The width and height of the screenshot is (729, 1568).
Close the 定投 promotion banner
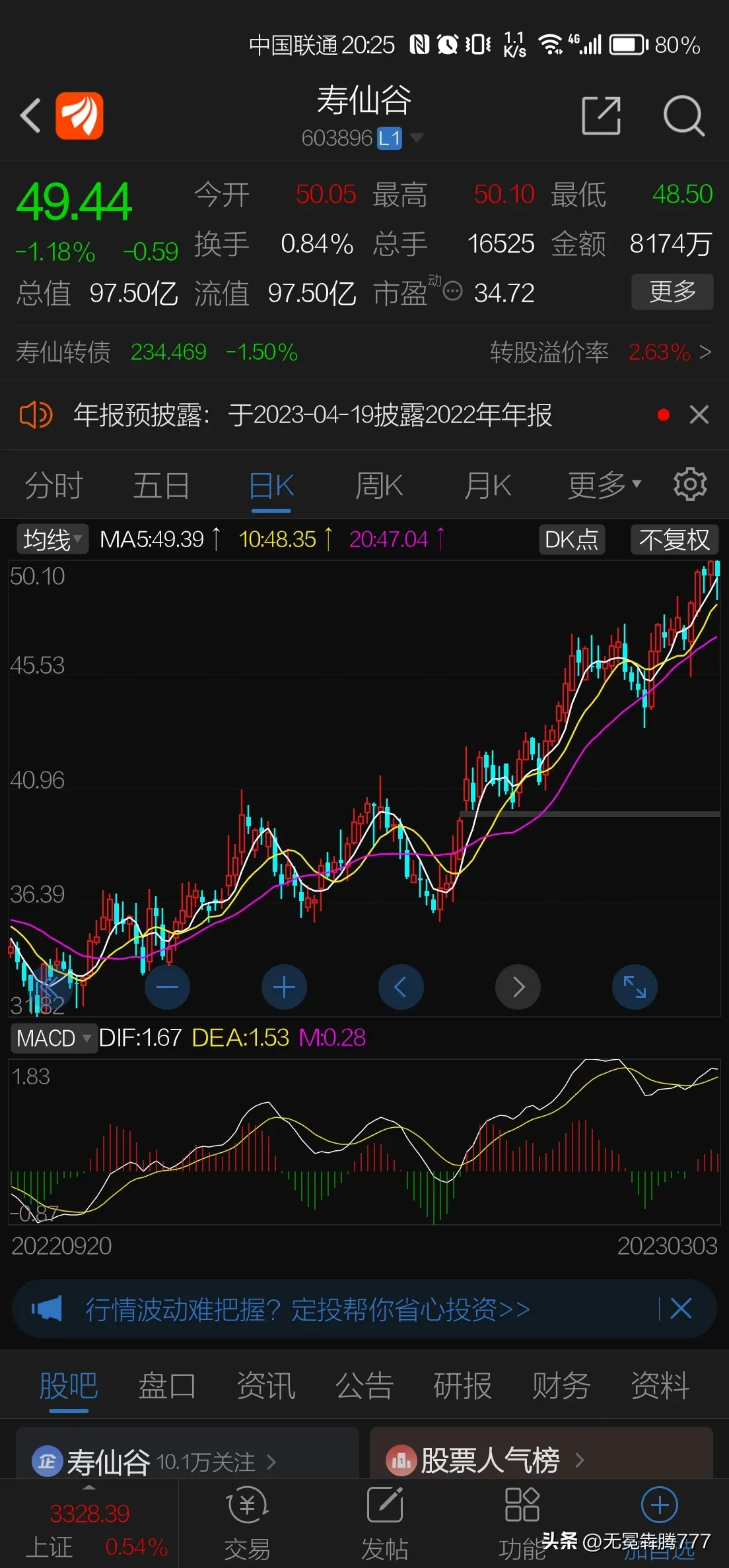click(681, 1308)
